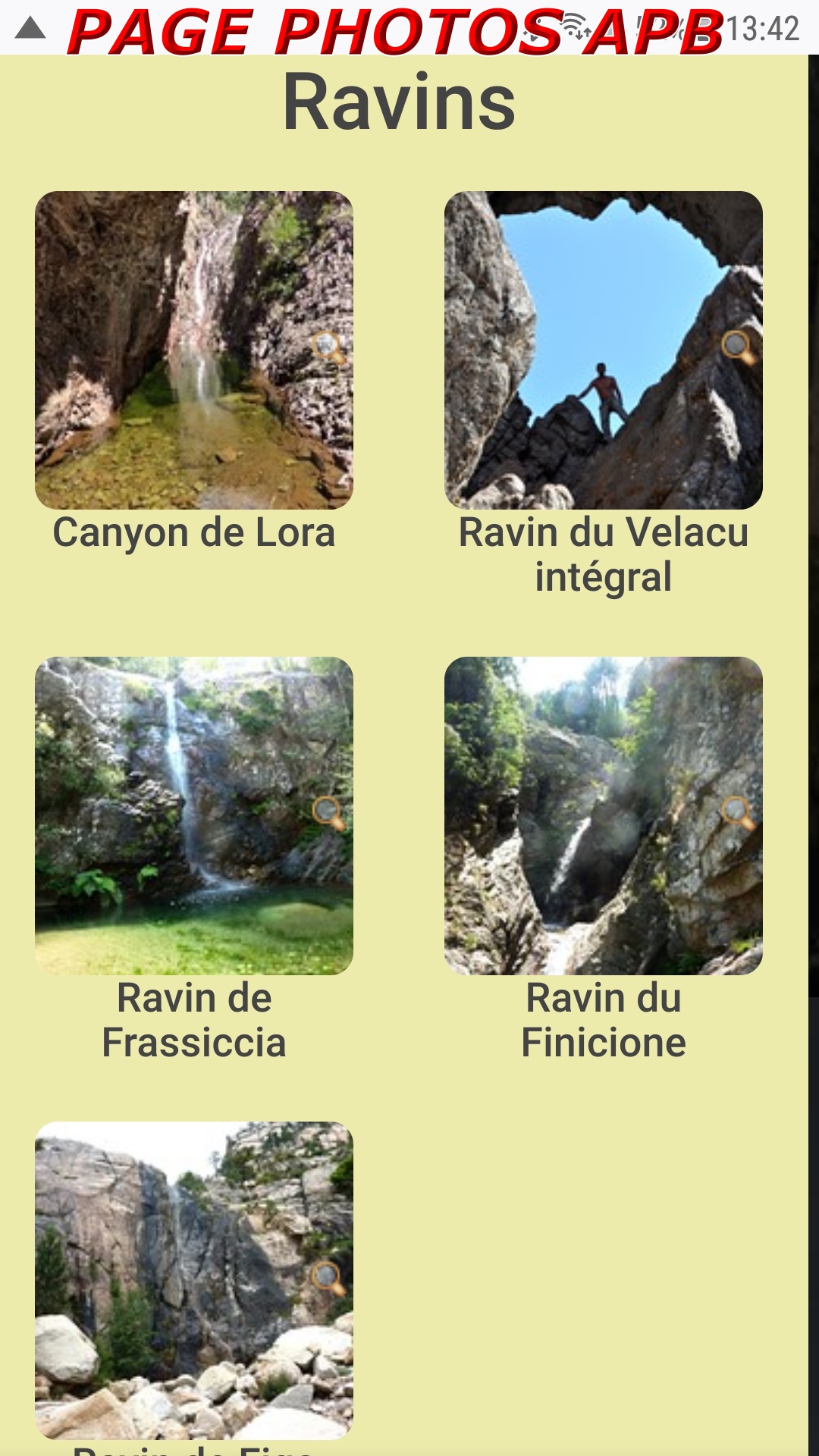819x1456 pixels.
Task: Open the Canyon de Lora photo
Action: tap(194, 350)
